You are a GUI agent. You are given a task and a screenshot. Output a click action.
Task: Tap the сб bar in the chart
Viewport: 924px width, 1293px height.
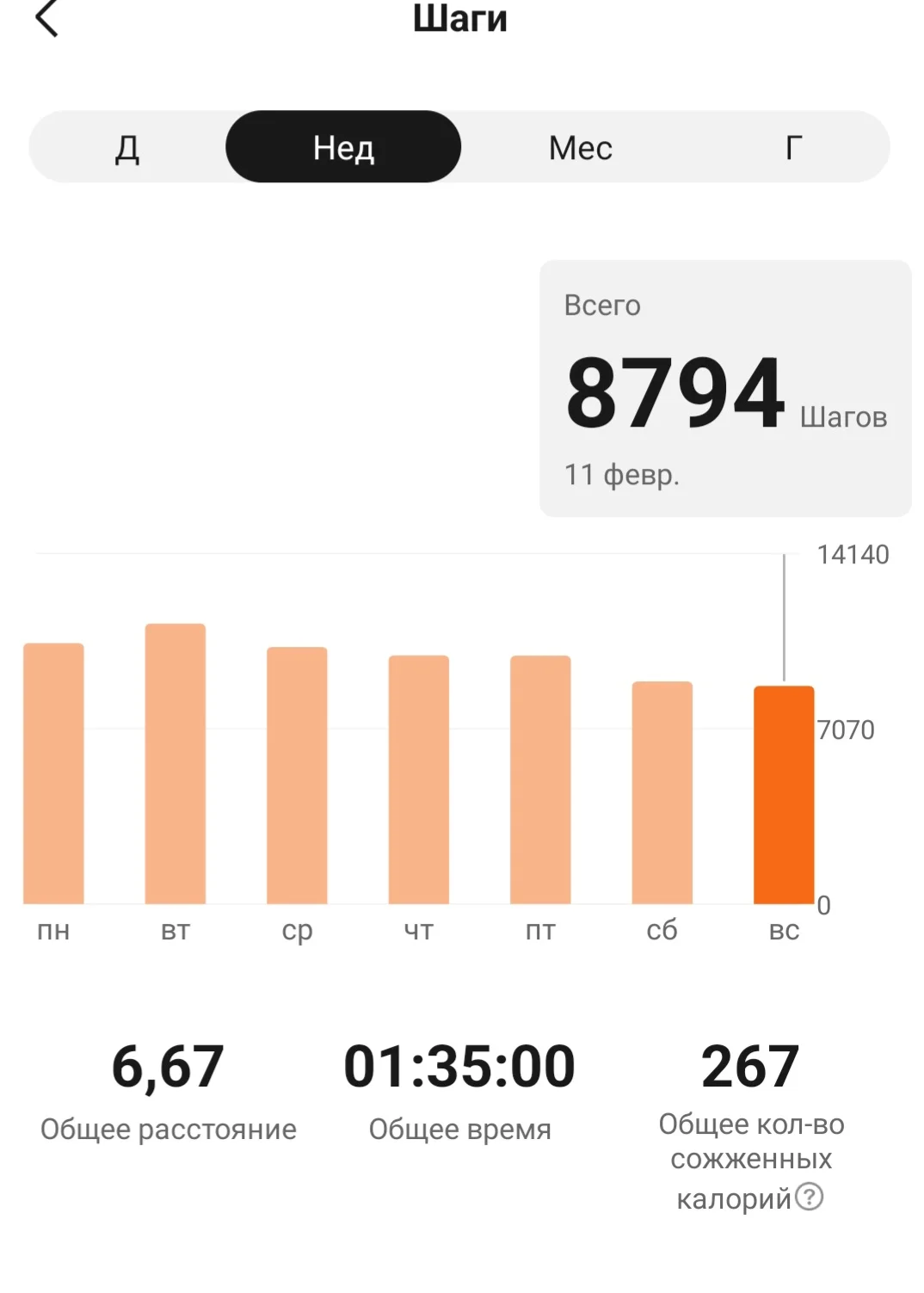click(662, 792)
